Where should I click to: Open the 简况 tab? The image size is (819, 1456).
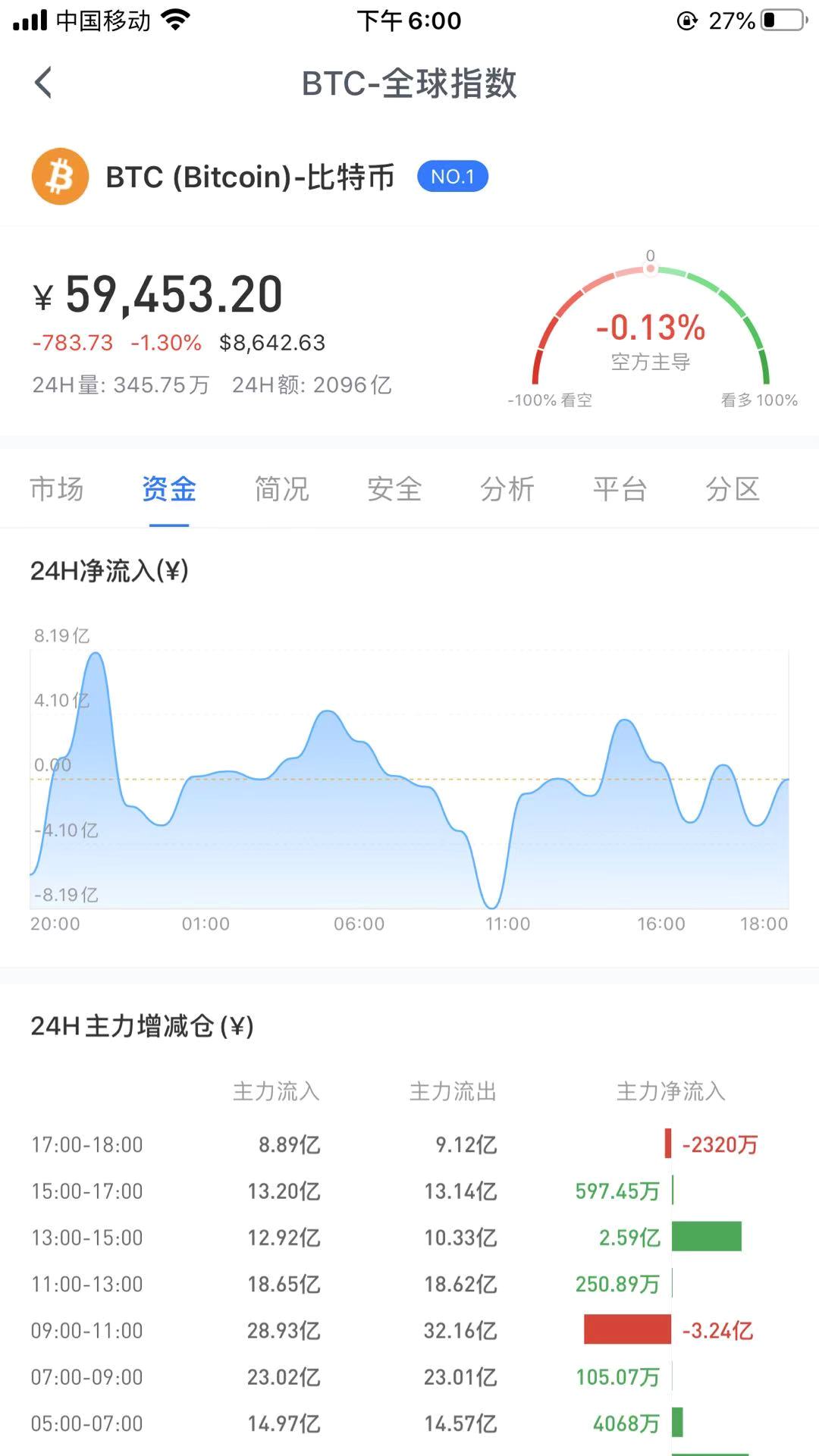tap(282, 489)
